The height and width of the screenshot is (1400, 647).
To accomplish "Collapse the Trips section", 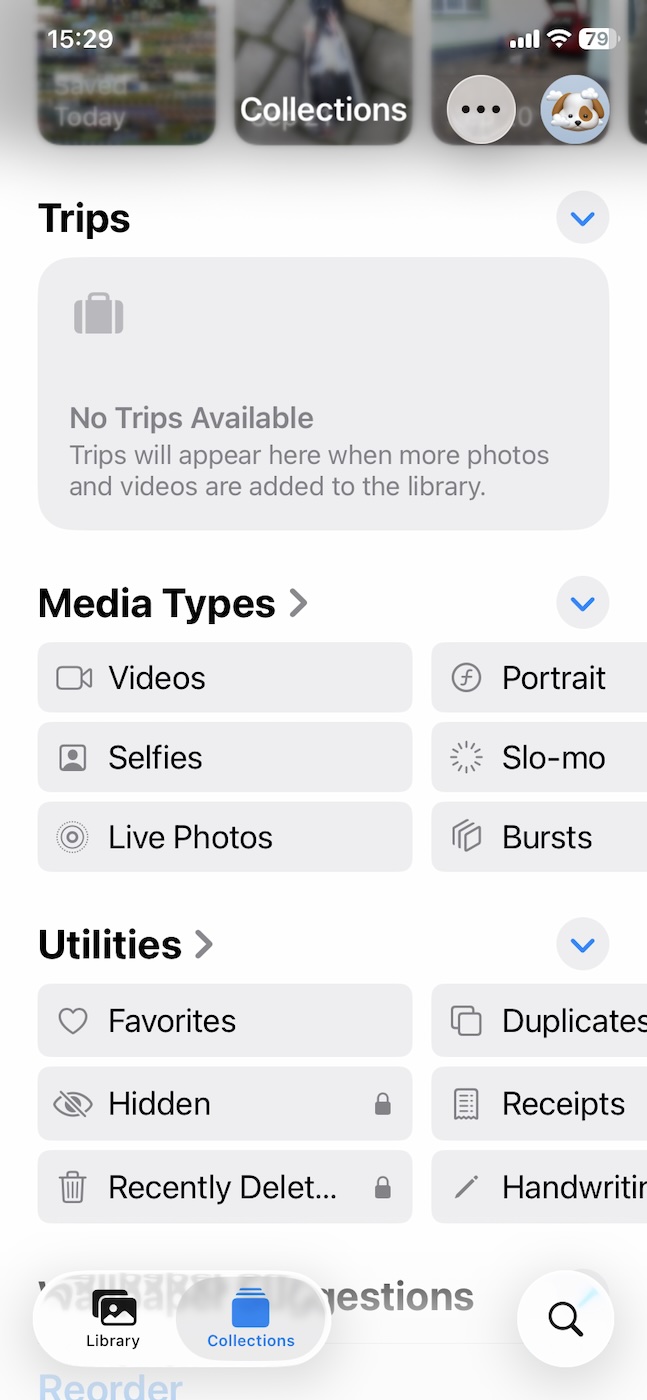I will click(x=582, y=218).
